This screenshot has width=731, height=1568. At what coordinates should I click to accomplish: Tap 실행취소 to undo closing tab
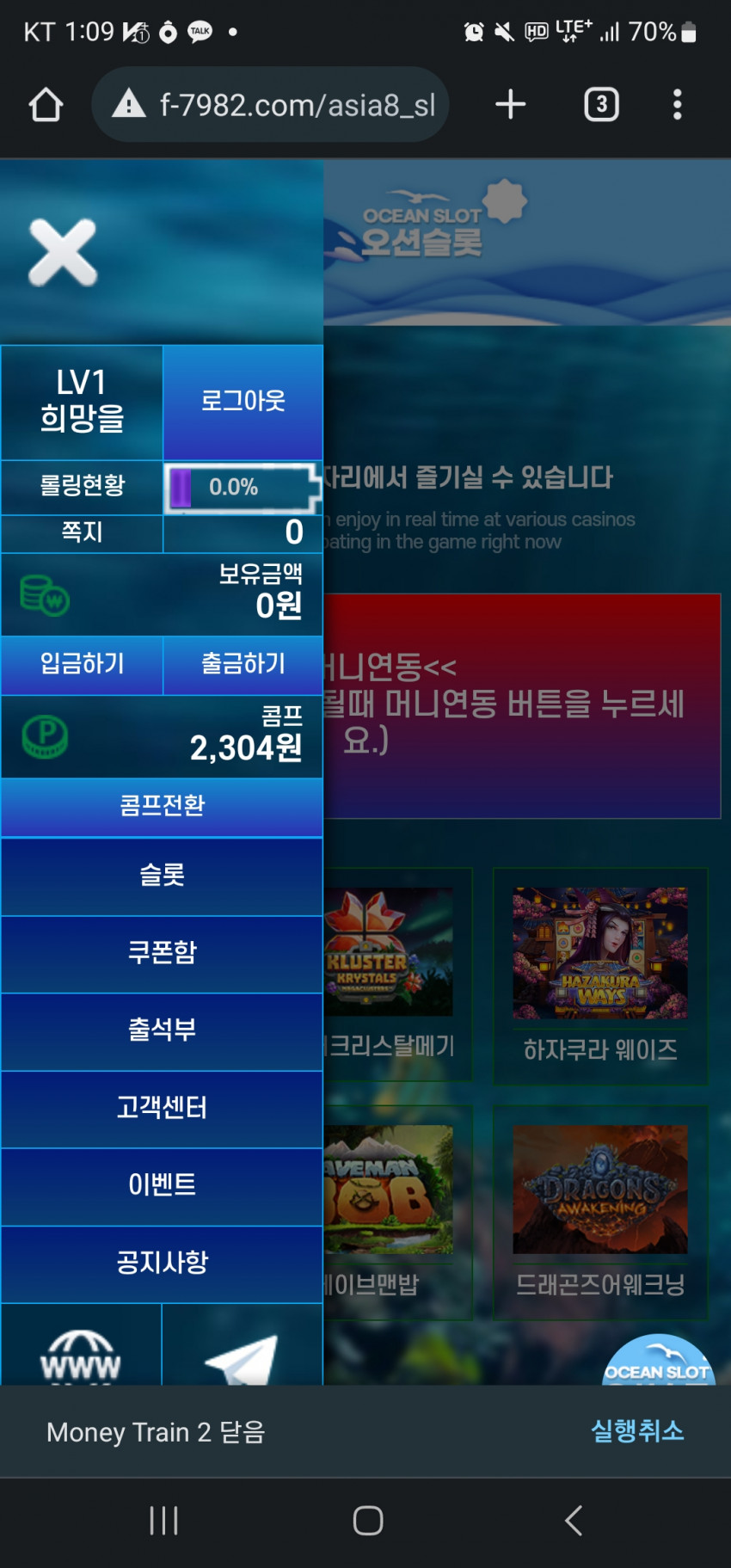point(636,1431)
